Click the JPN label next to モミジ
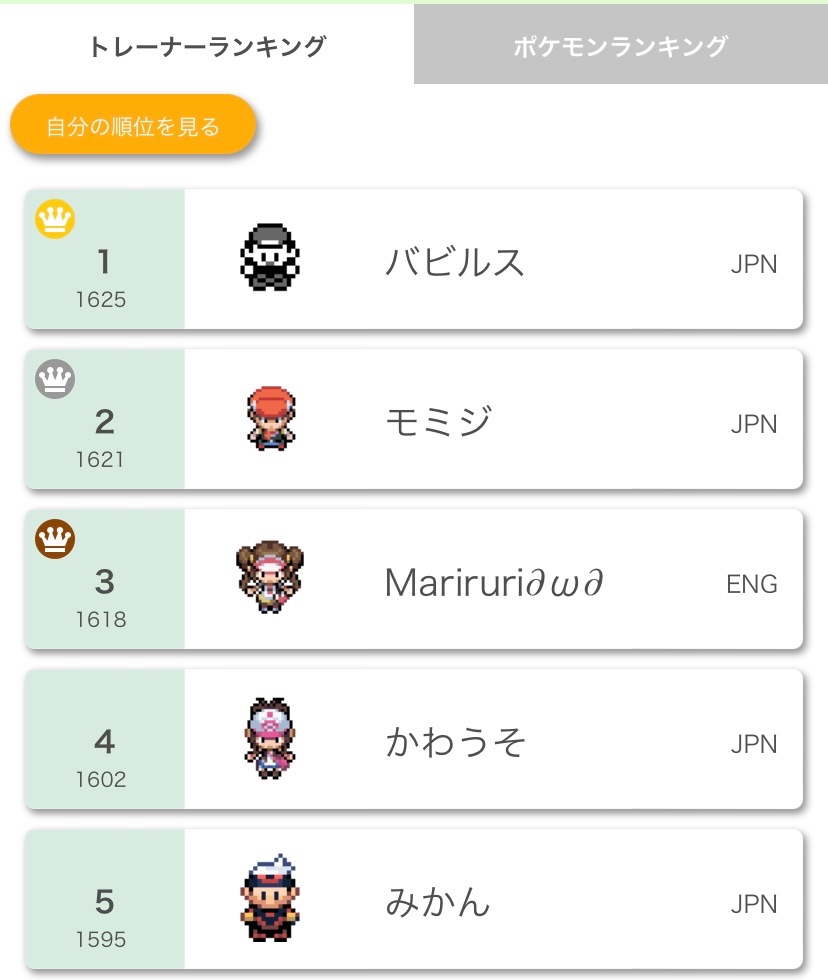This screenshot has width=828, height=980. [x=757, y=423]
